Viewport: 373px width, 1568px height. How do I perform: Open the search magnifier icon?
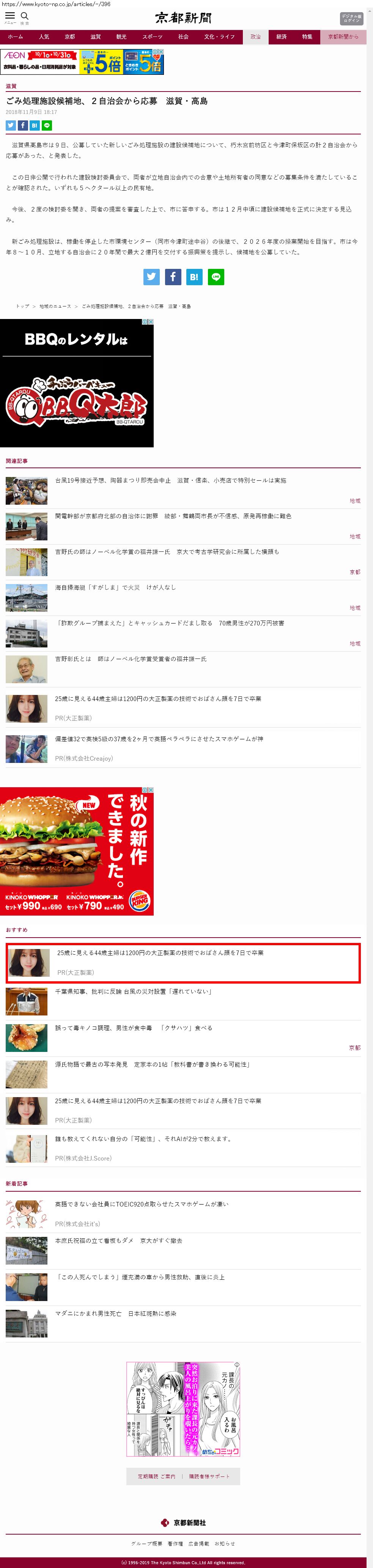[x=24, y=16]
